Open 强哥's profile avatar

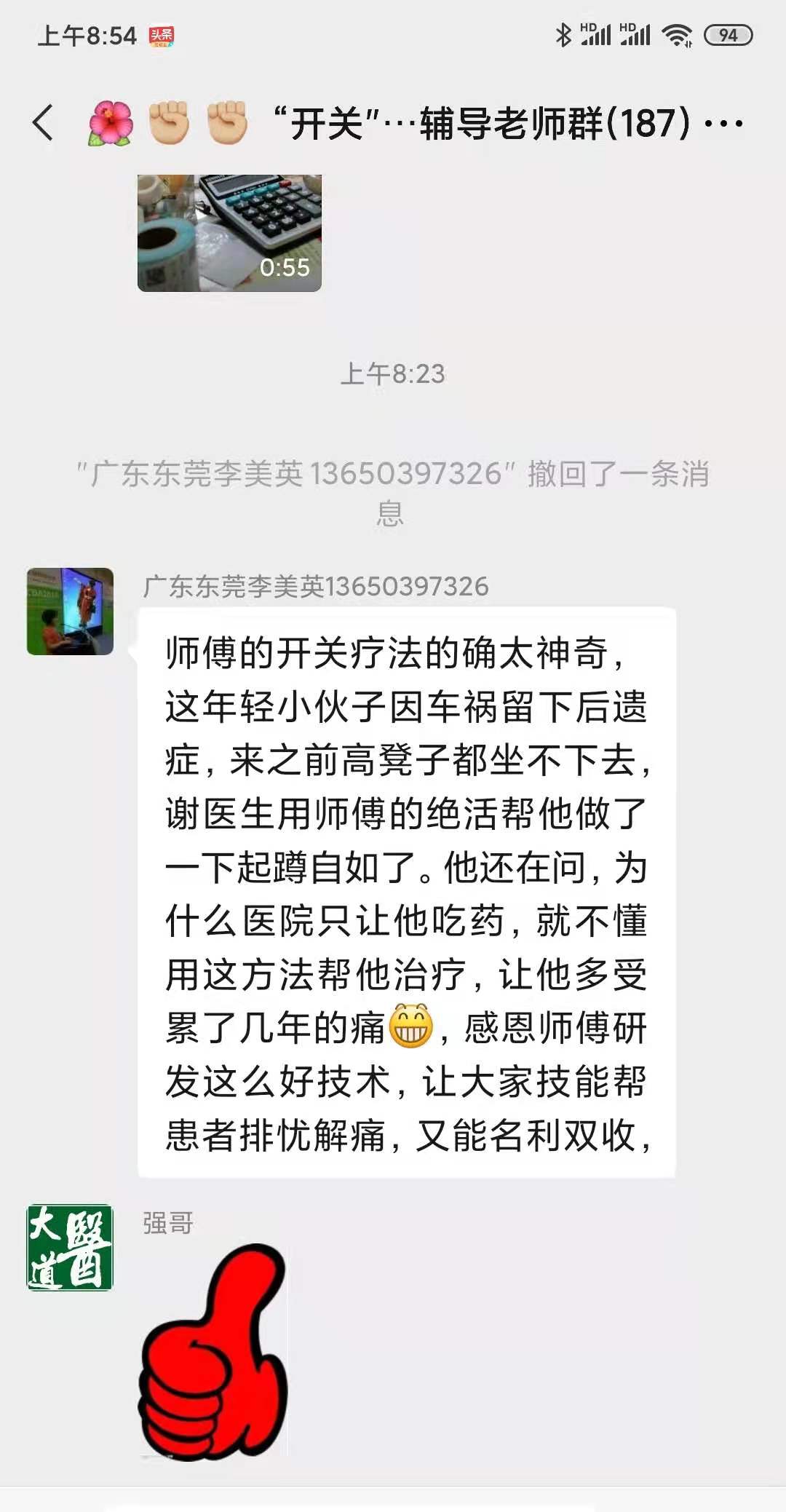70,1248
